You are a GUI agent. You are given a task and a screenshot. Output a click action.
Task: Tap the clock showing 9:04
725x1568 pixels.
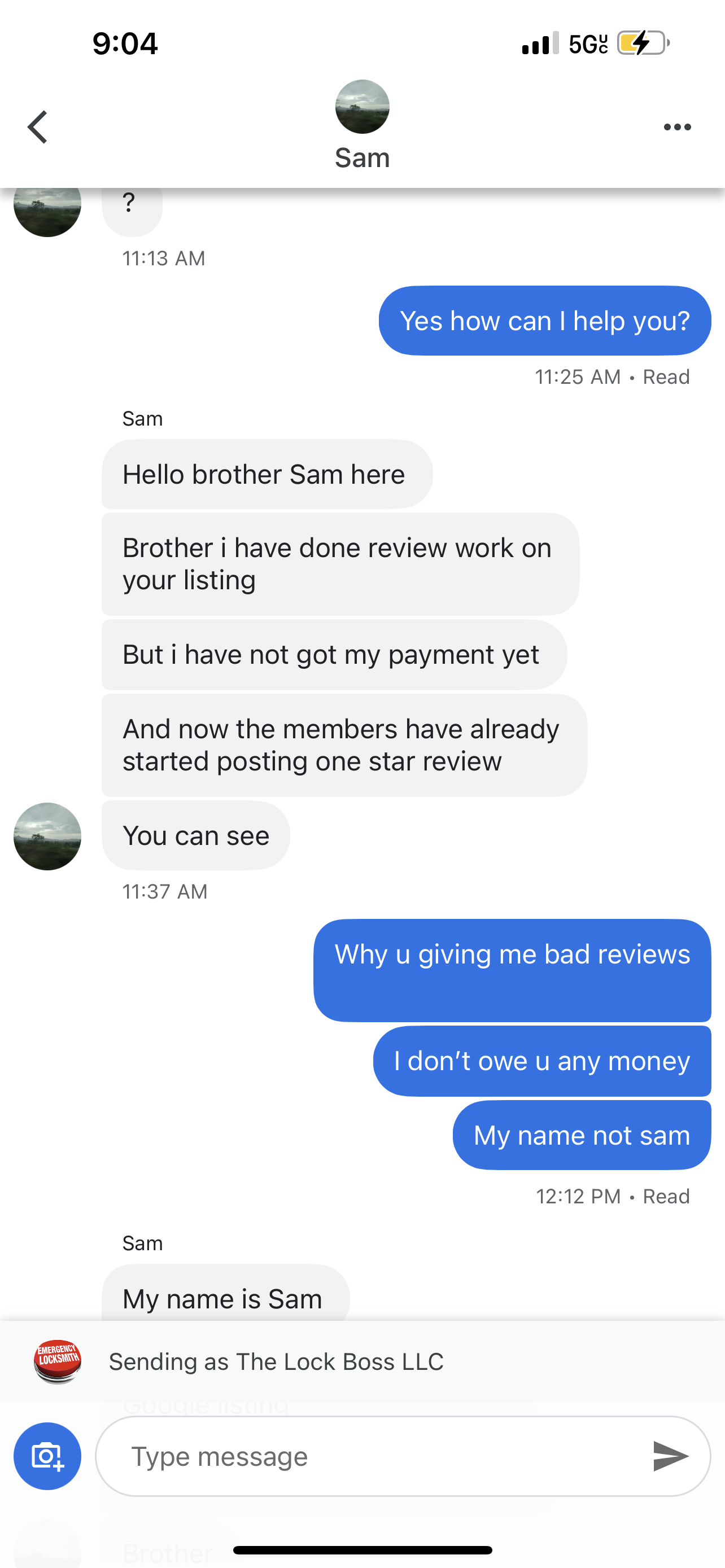pos(125,43)
